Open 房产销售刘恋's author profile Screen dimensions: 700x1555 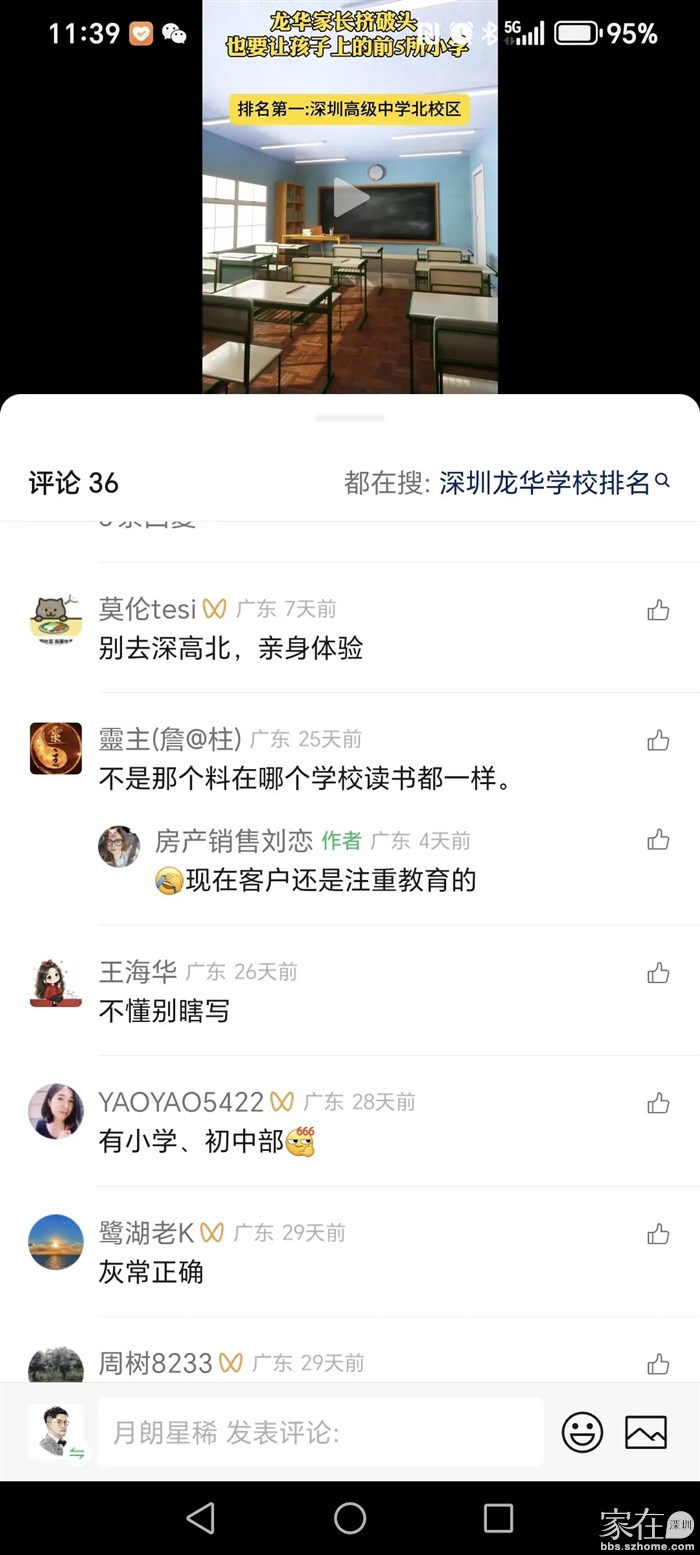click(119, 846)
